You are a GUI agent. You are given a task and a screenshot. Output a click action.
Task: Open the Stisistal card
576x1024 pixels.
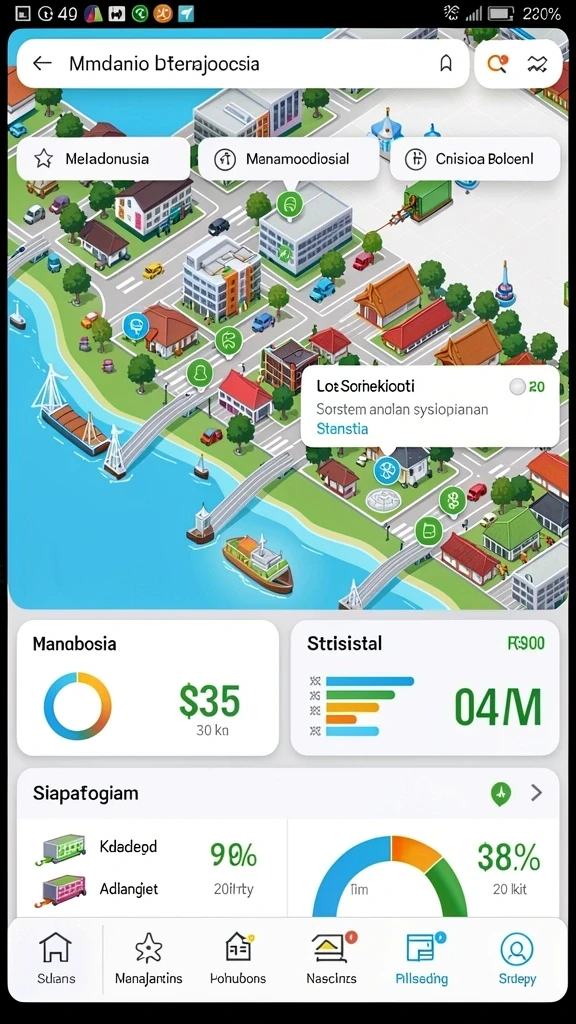[x=424, y=688]
